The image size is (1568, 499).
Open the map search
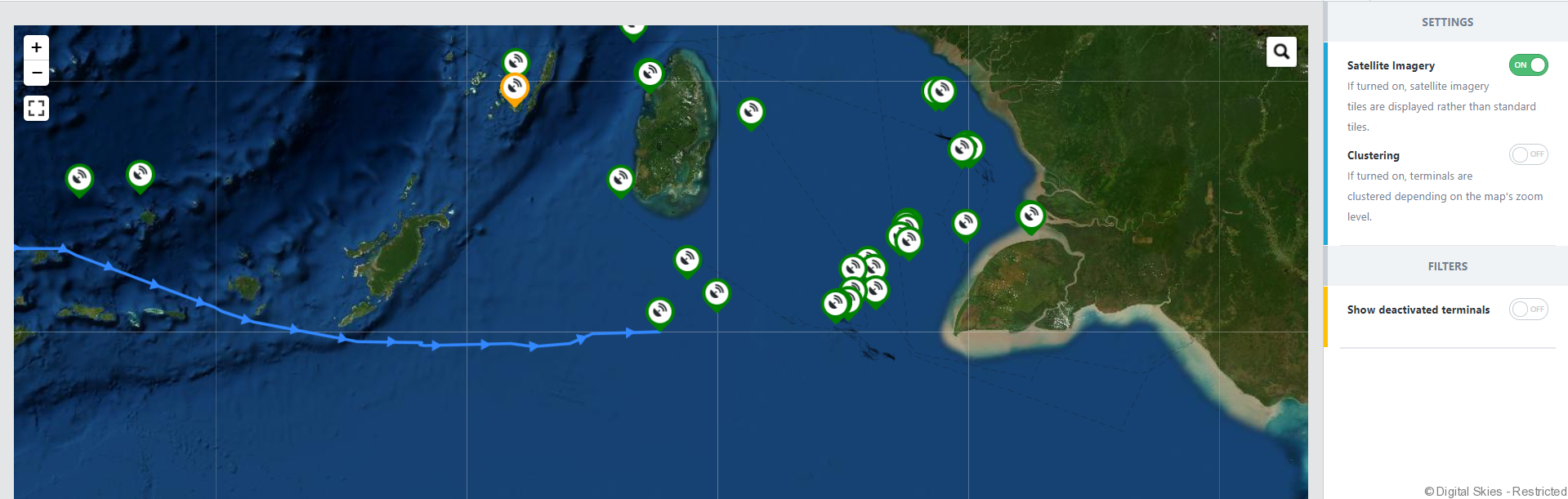point(1281,52)
